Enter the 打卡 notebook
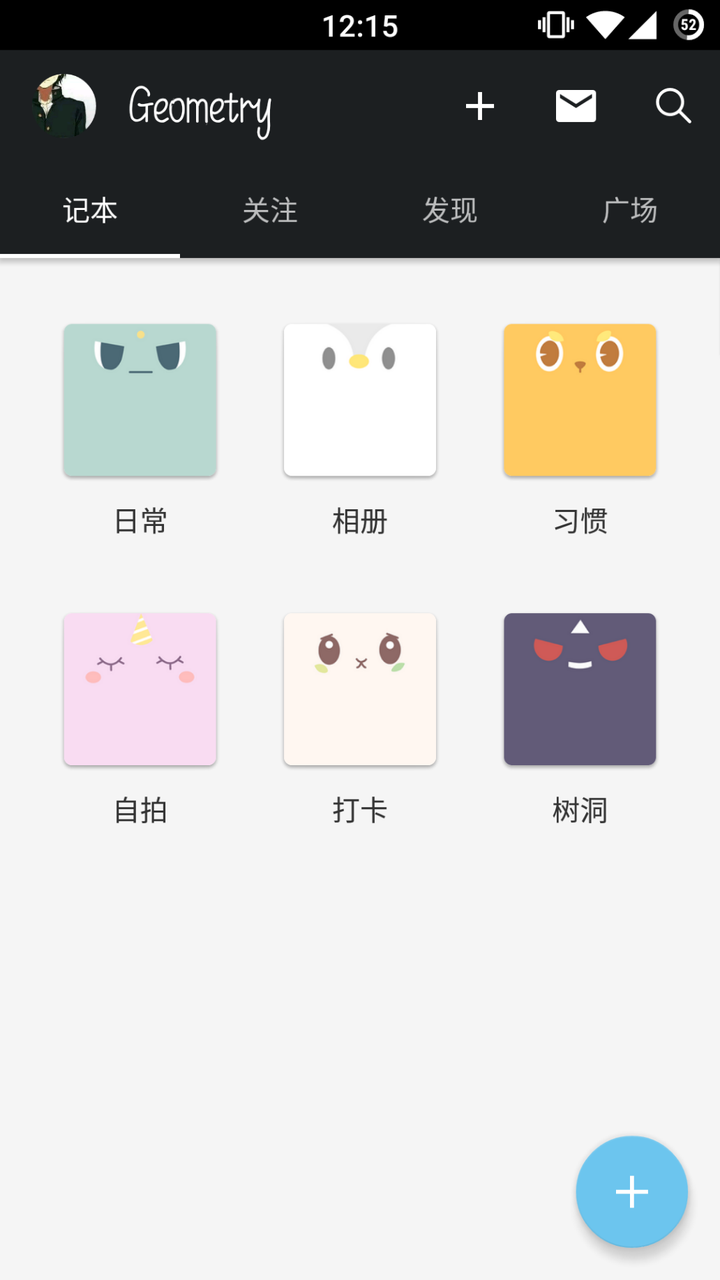 coord(360,690)
